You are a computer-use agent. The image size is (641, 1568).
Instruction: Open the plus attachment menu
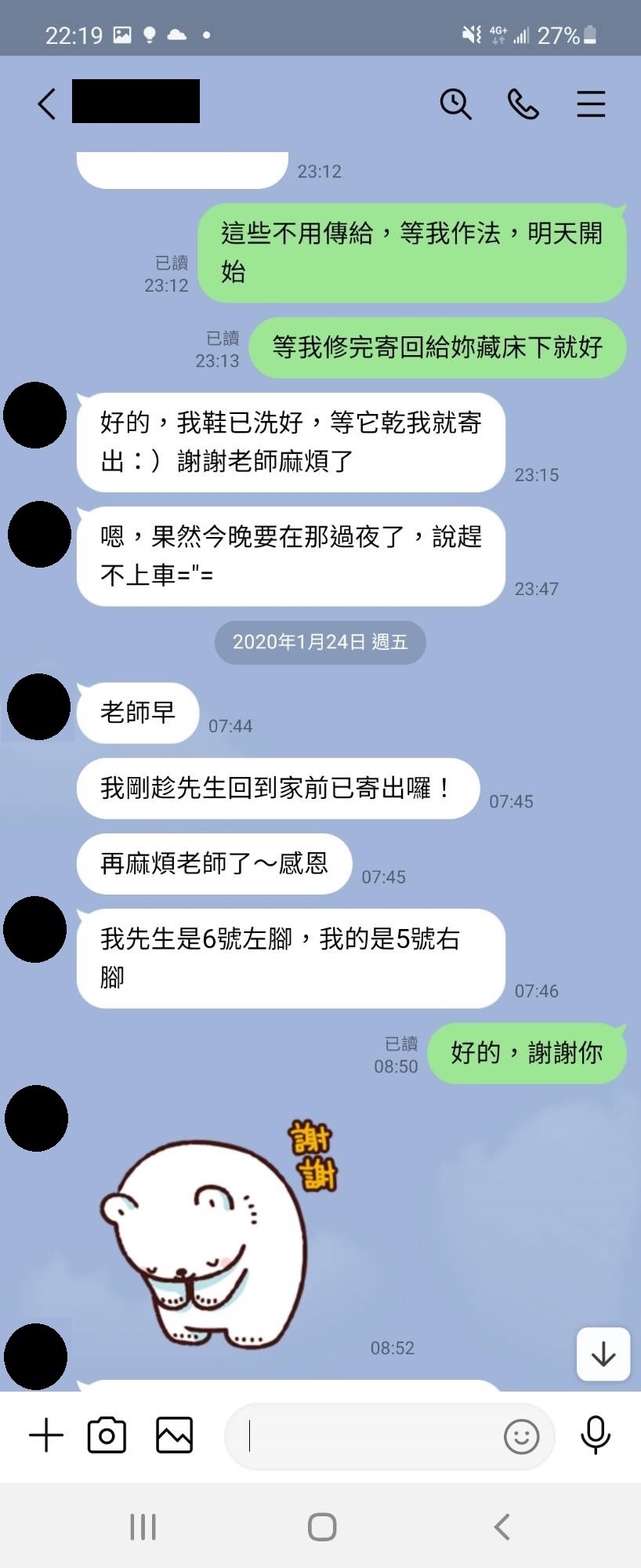45,1436
